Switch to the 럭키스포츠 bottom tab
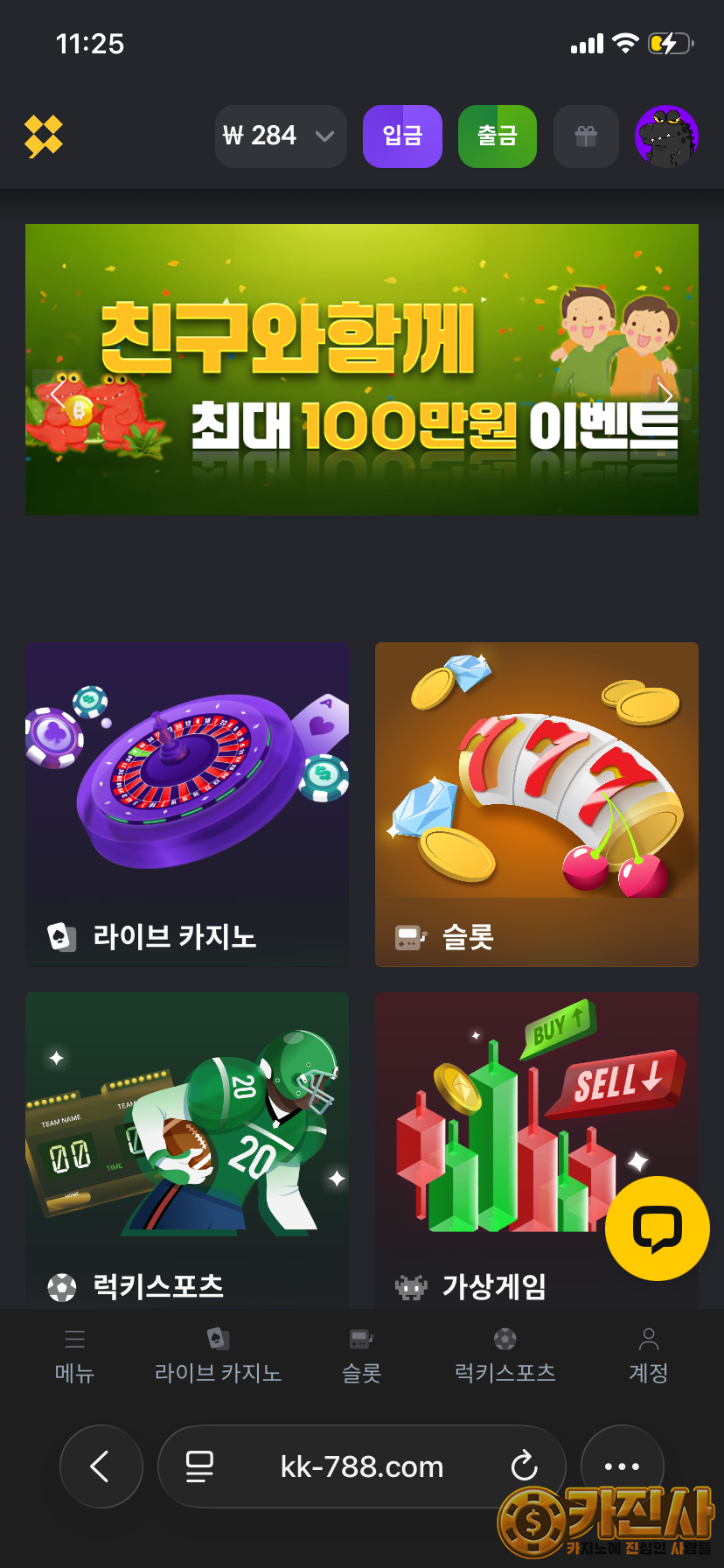724x1568 pixels. [505, 1354]
